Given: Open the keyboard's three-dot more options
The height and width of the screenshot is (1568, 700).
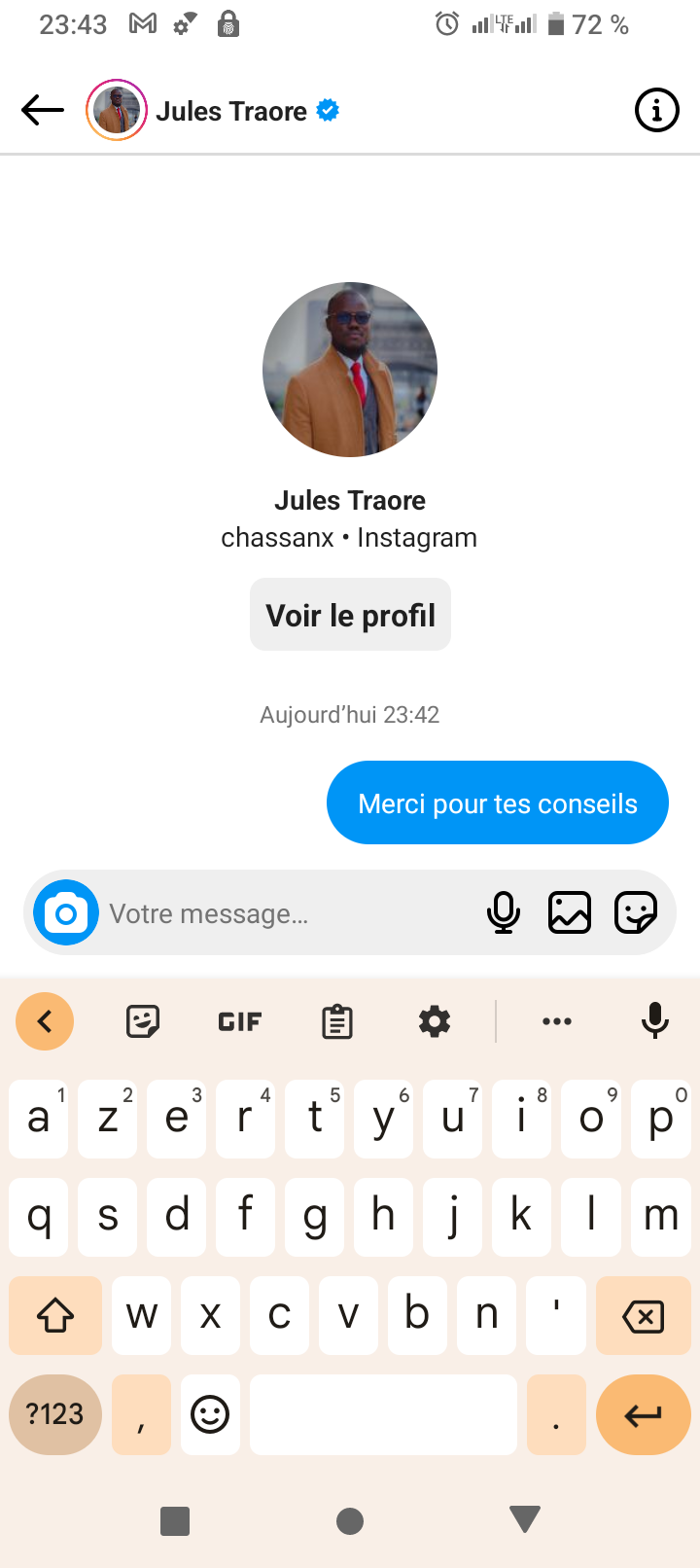Looking at the screenshot, I should (x=557, y=1021).
